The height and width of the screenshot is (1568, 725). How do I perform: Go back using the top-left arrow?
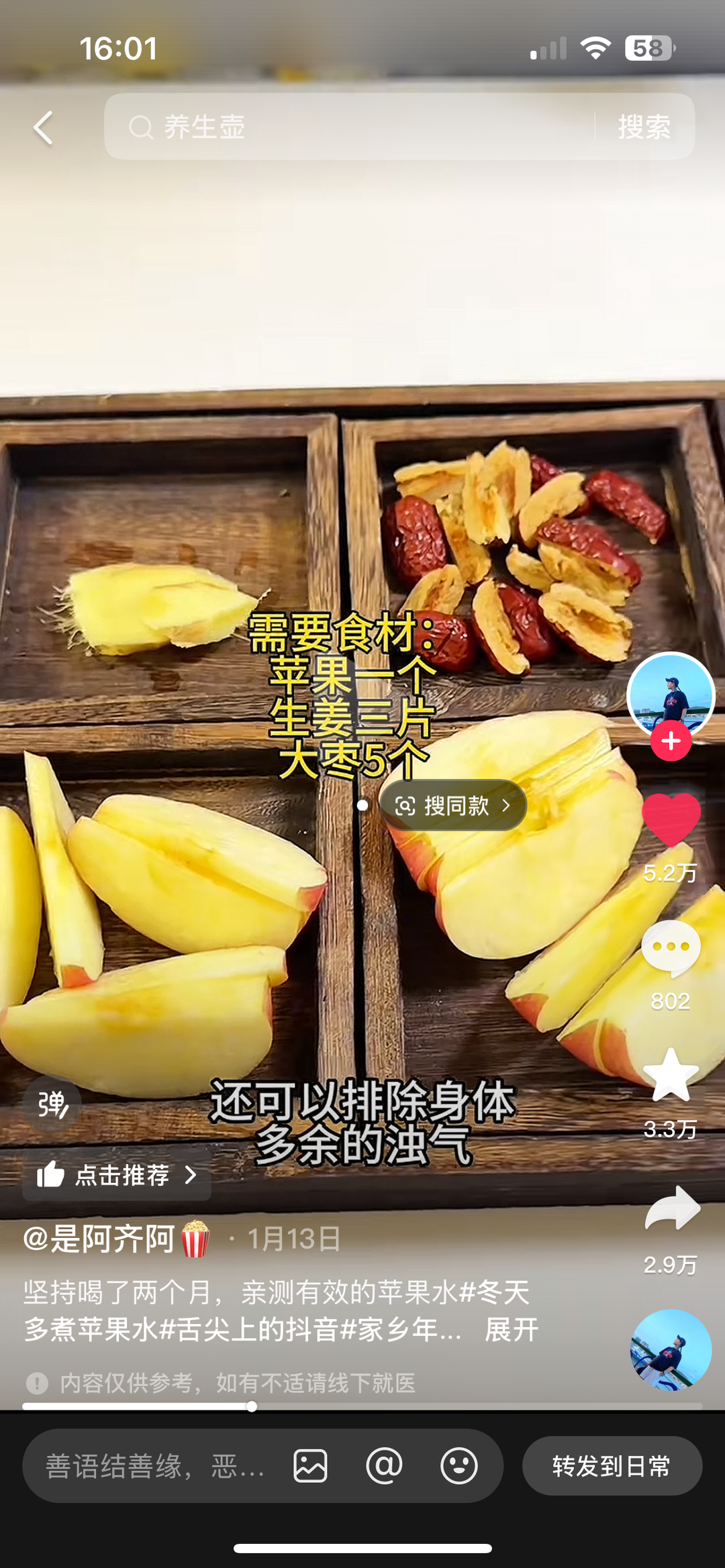pyautogui.click(x=43, y=127)
